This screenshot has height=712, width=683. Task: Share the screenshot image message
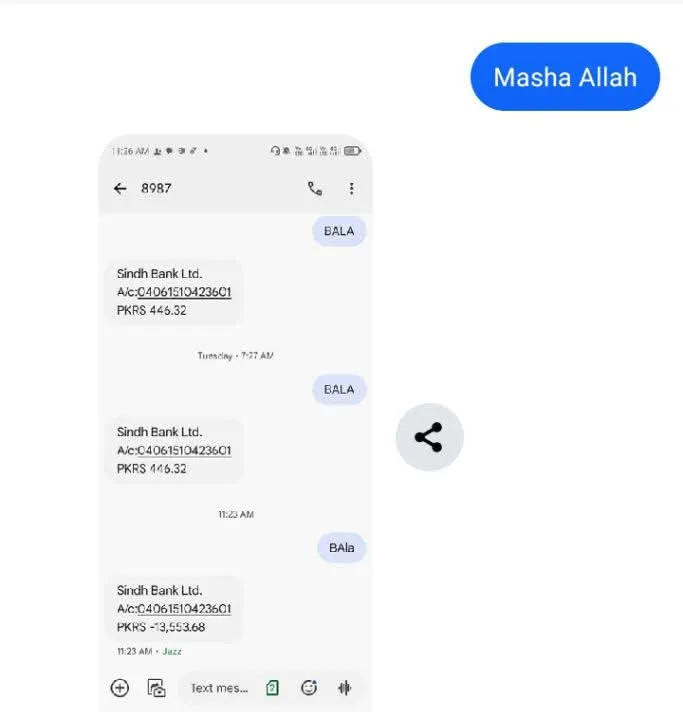pyautogui.click(x=429, y=437)
